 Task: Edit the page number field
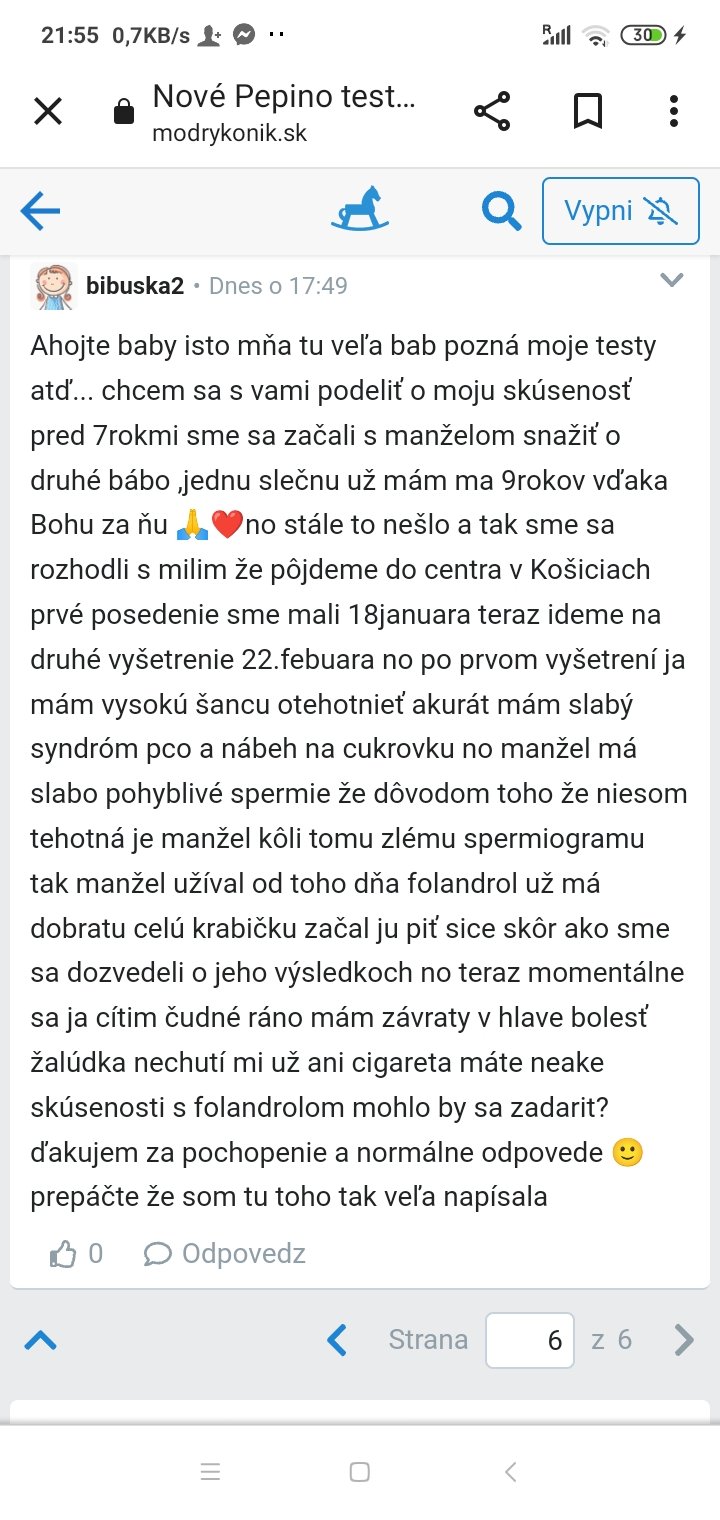530,1340
